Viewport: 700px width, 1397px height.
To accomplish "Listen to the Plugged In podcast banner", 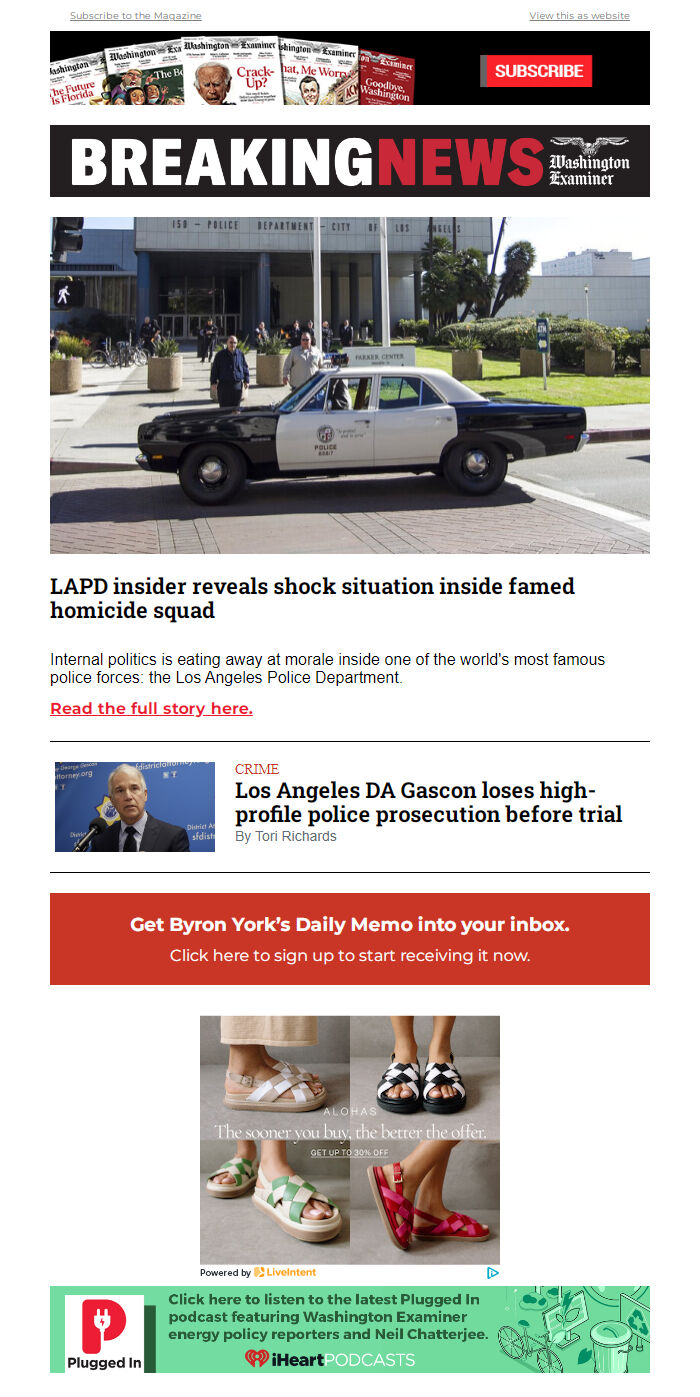I will [x=350, y=1329].
